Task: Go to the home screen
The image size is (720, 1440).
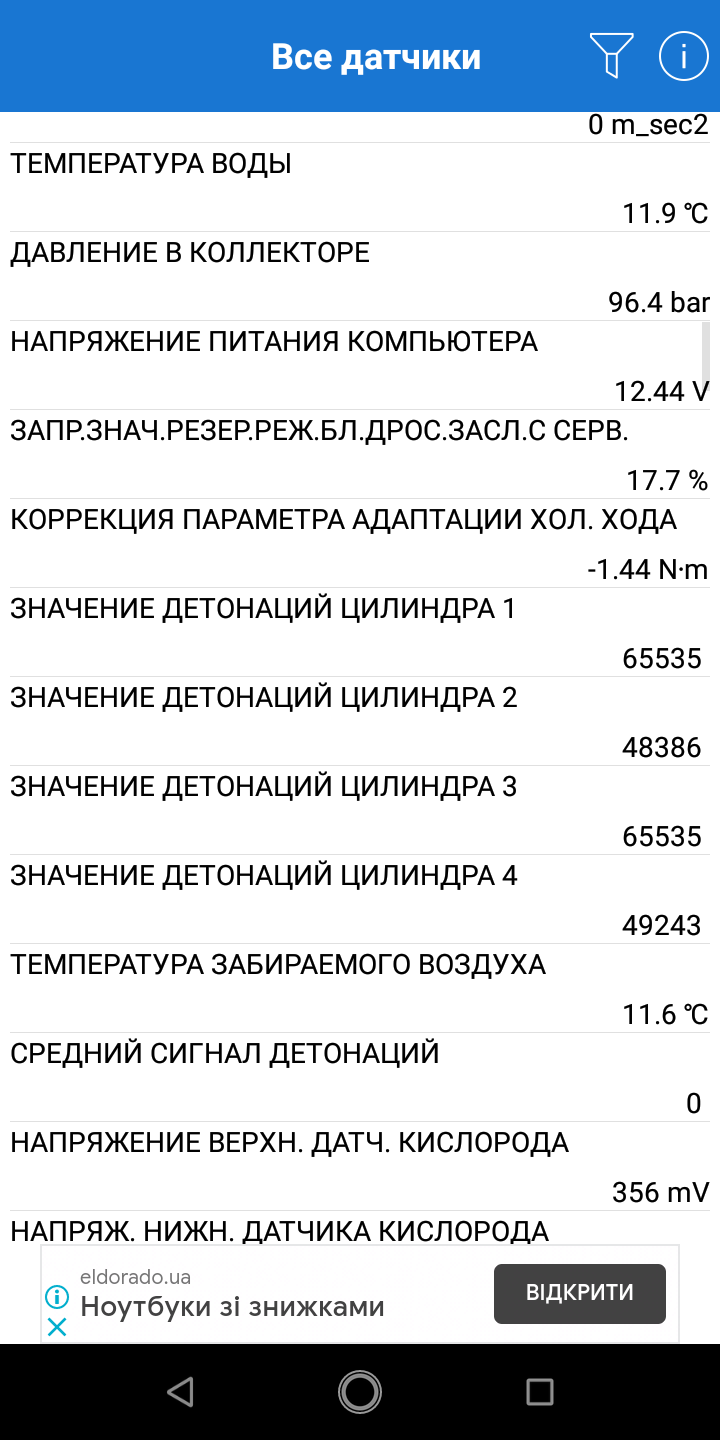Action: pos(360,1392)
